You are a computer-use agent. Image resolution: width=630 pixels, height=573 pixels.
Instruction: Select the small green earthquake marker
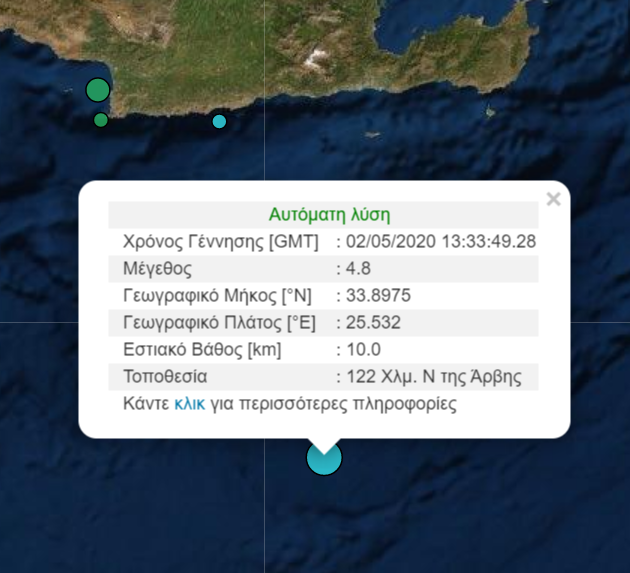point(101,120)
